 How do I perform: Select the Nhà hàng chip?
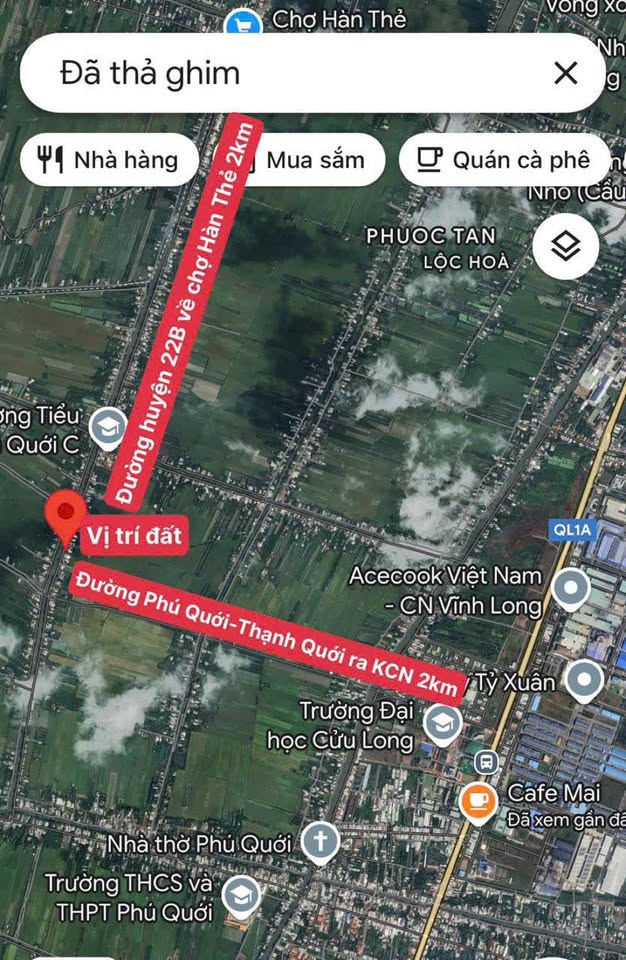[109, 160]
